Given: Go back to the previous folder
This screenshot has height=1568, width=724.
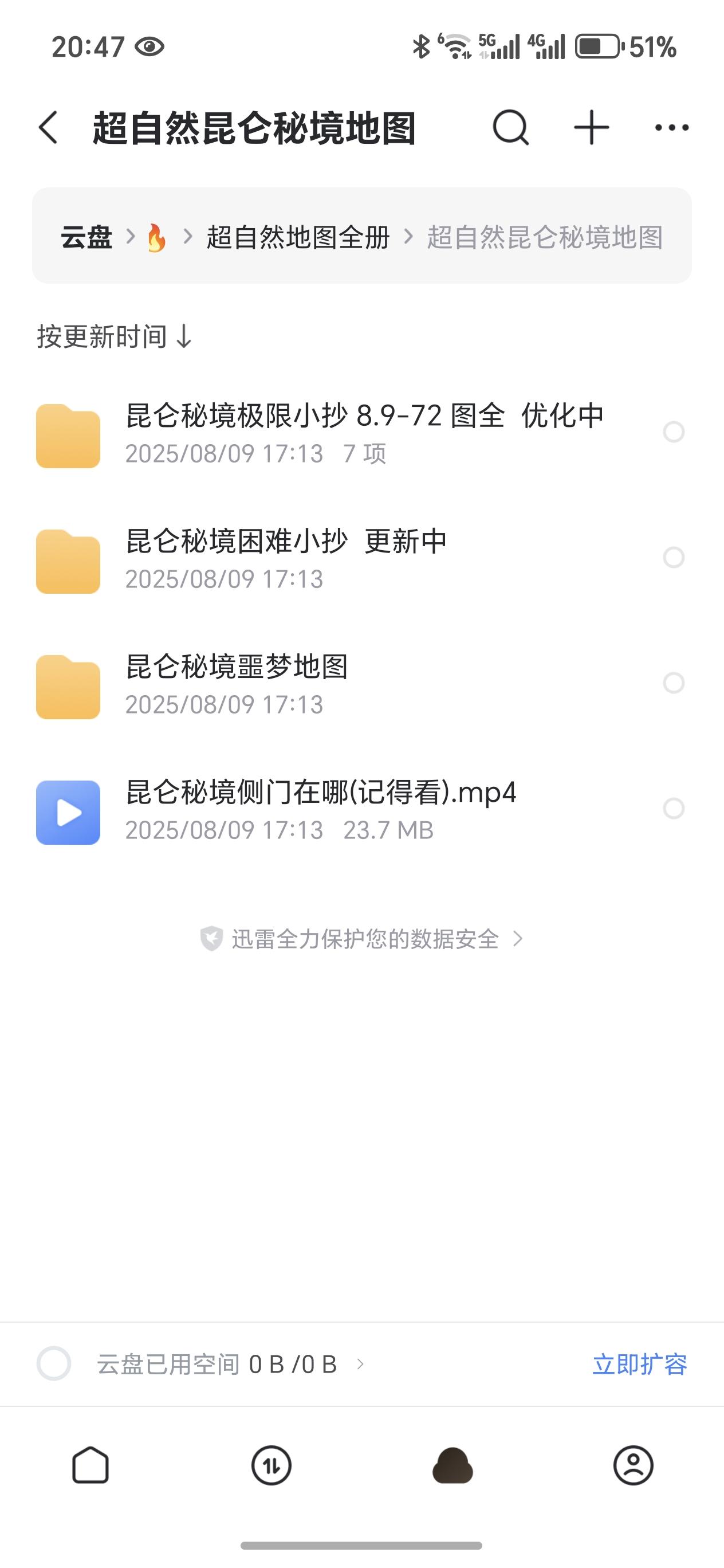Looking at the screenshot, I should pyautogui.click(x=49, y=128).
